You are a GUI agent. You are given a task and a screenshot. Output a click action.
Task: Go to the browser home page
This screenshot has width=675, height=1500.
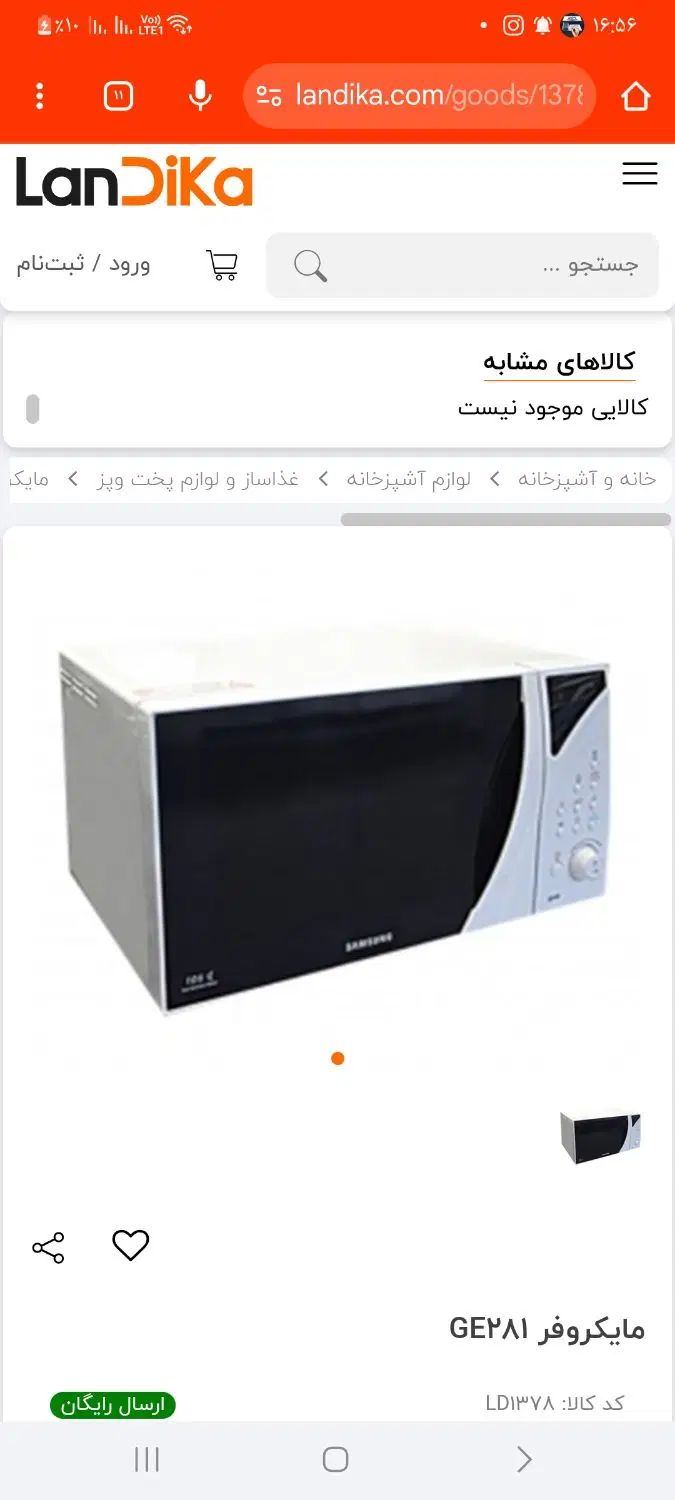[x=636, y=96]
